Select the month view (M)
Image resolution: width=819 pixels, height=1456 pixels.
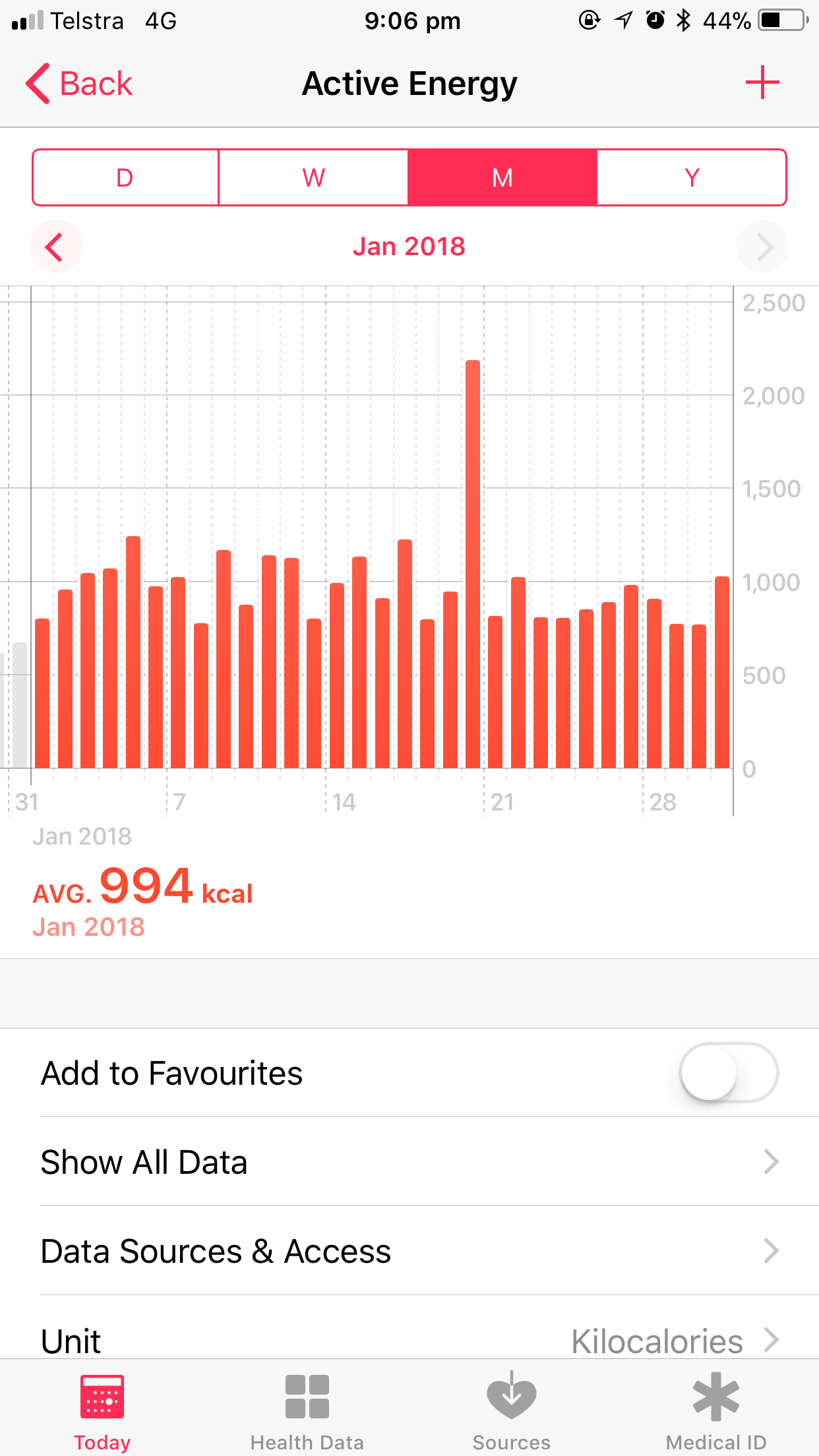[x=502, y=177]
